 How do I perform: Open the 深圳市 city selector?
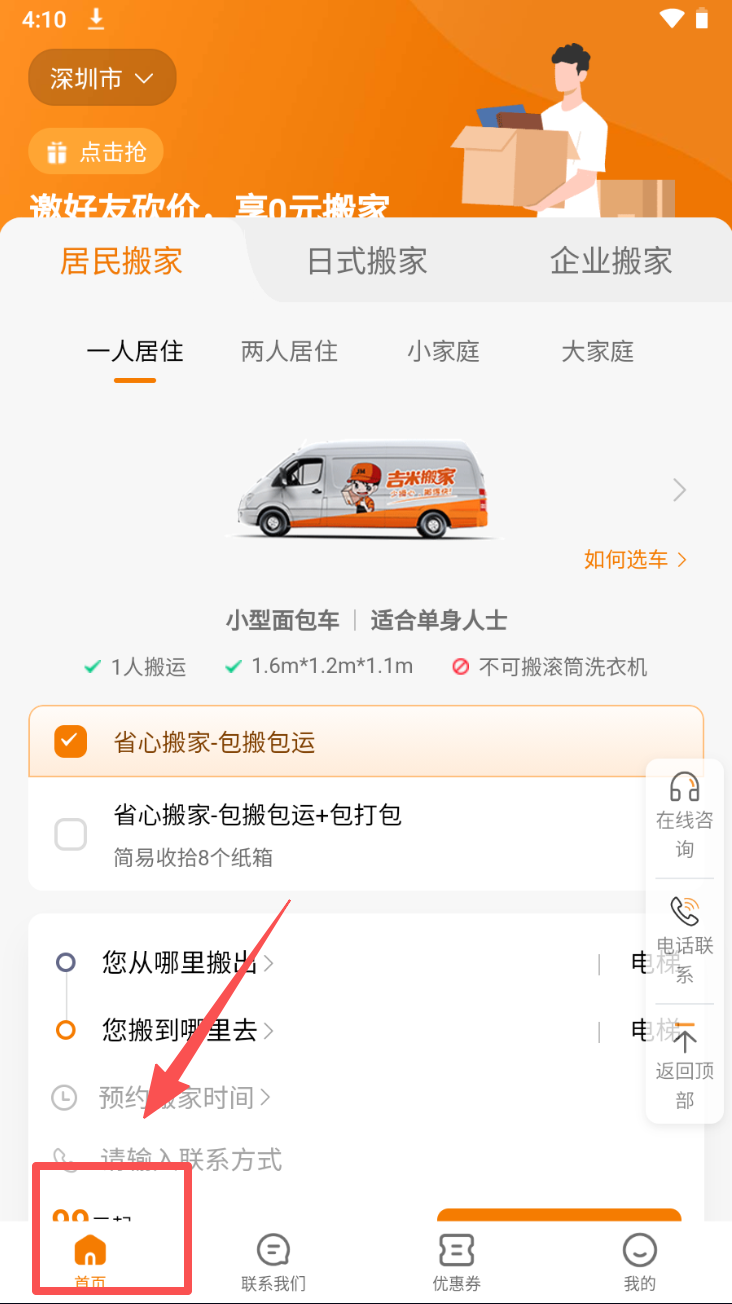(102, 78)
